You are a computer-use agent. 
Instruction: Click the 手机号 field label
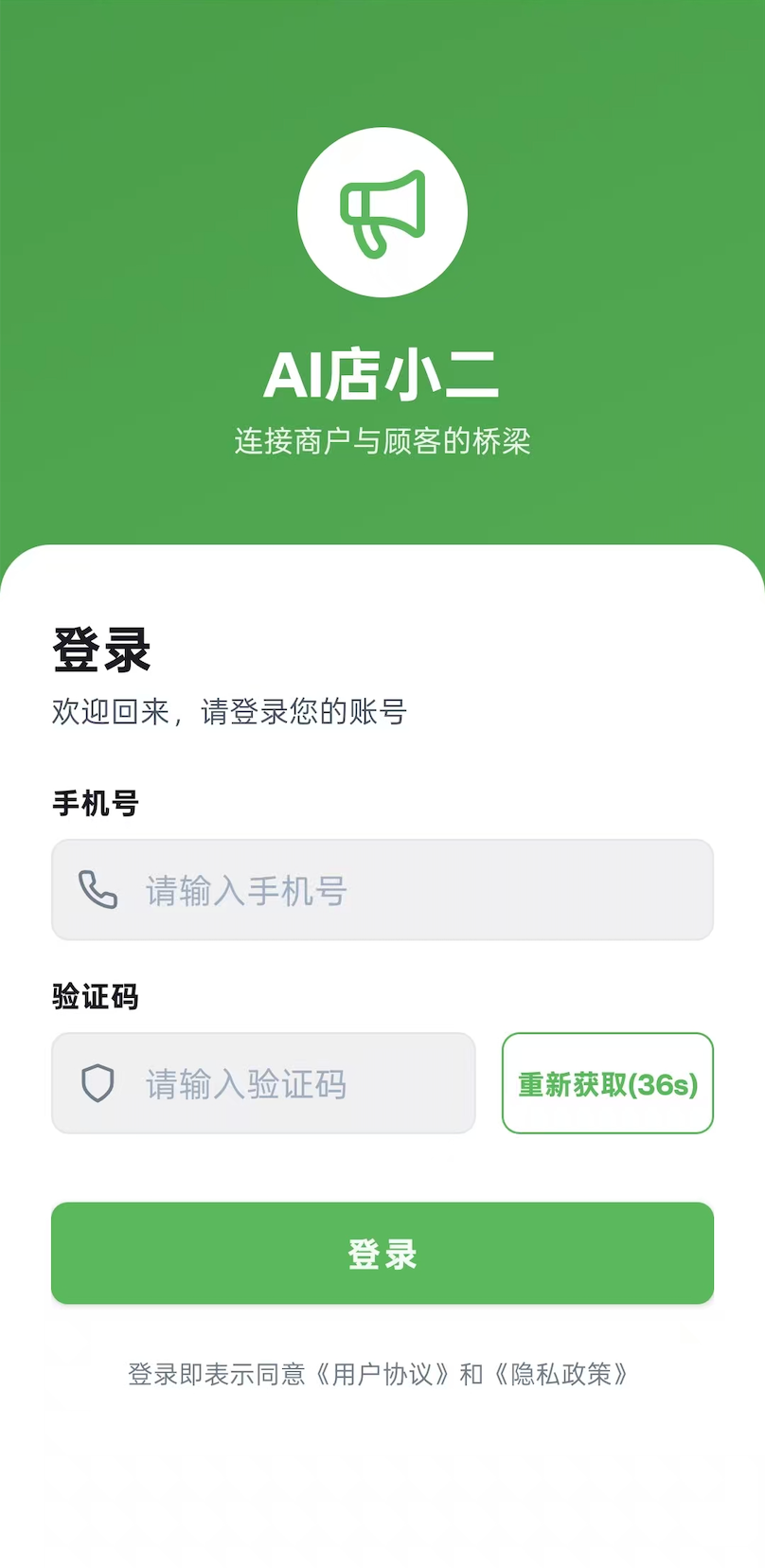pos(95,803)
